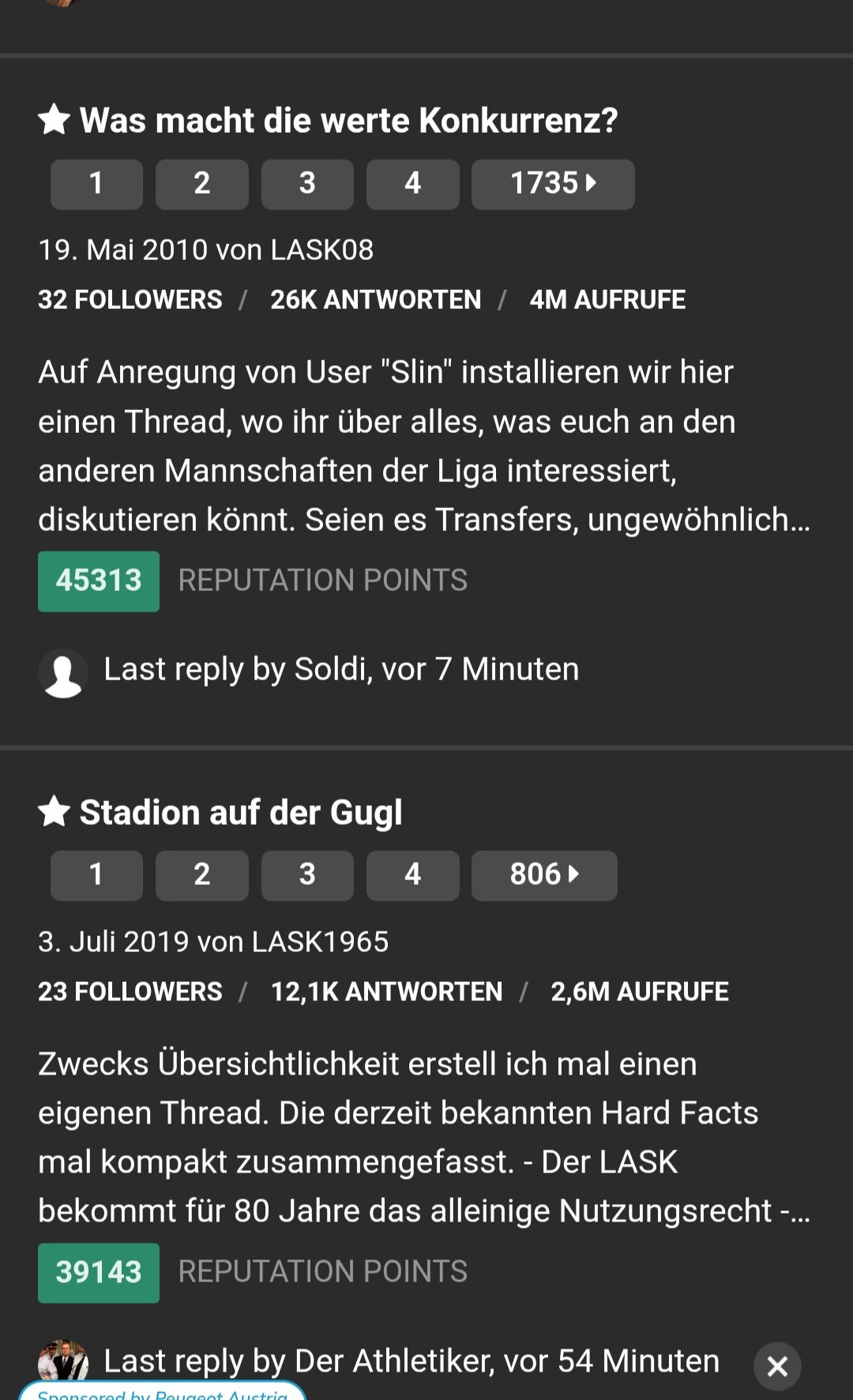Go to page 4 of the Stadion thread
The width and height of the screenshot is (853, 1400).
[x=412, y=875]
